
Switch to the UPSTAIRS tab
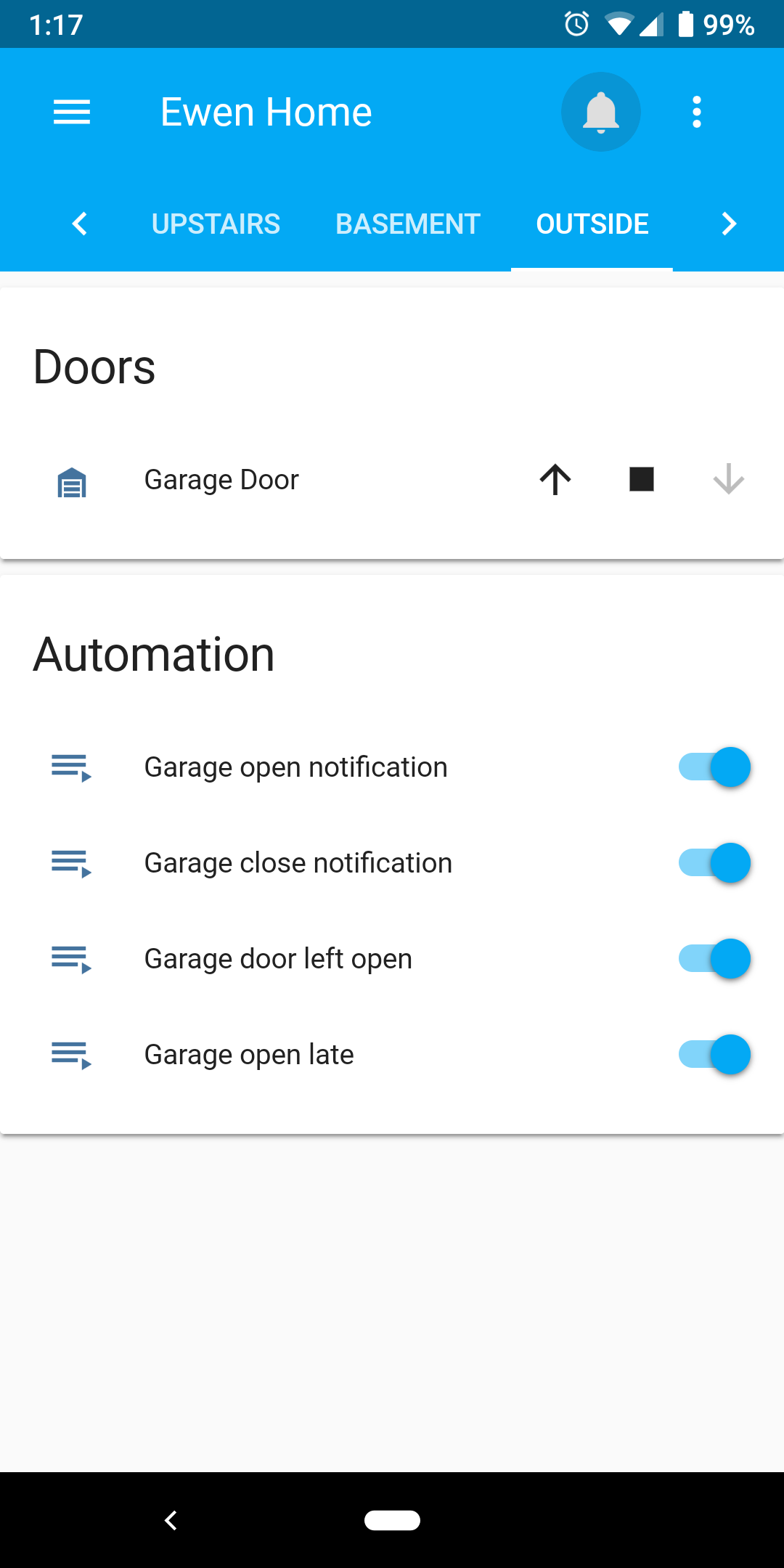216,224
